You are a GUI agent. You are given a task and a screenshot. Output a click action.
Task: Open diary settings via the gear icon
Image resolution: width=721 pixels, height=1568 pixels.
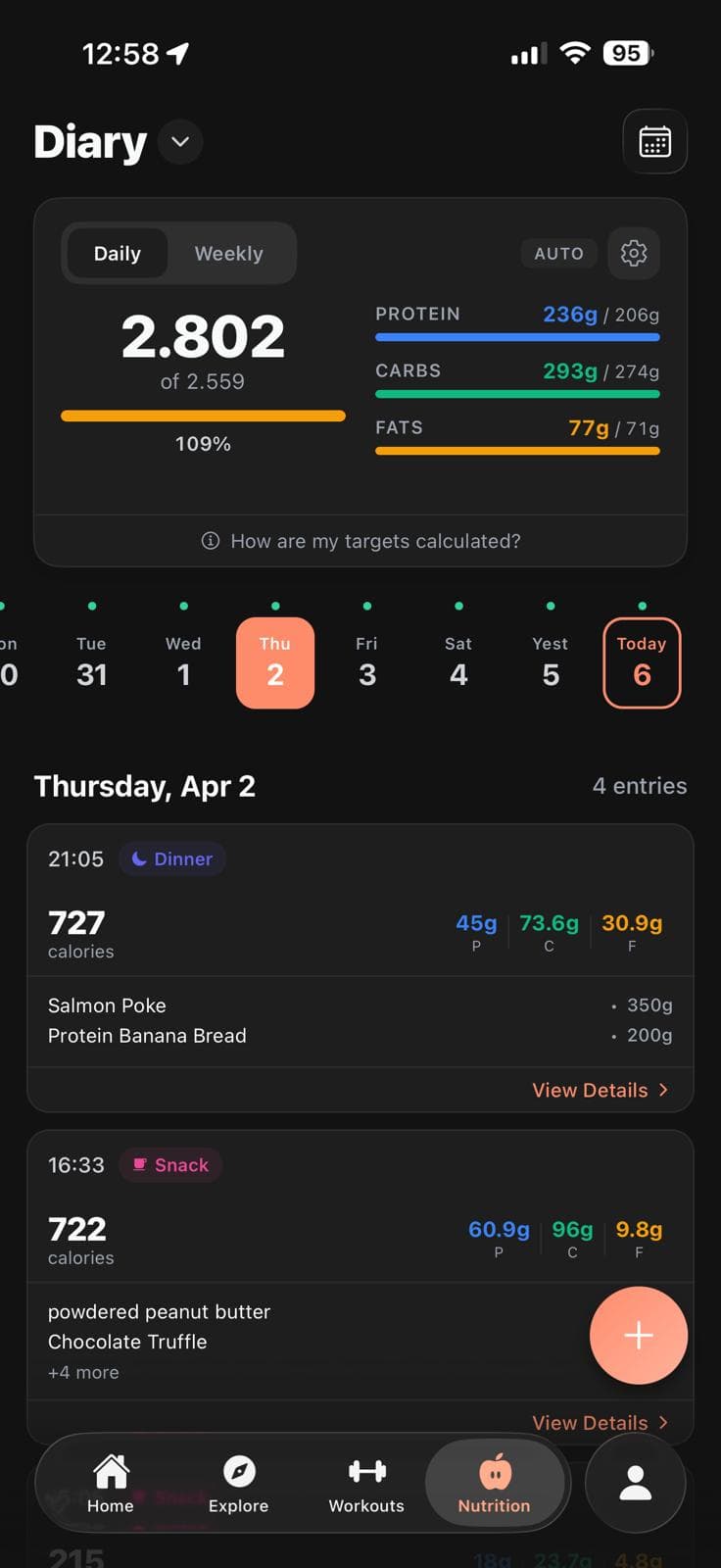634,253
